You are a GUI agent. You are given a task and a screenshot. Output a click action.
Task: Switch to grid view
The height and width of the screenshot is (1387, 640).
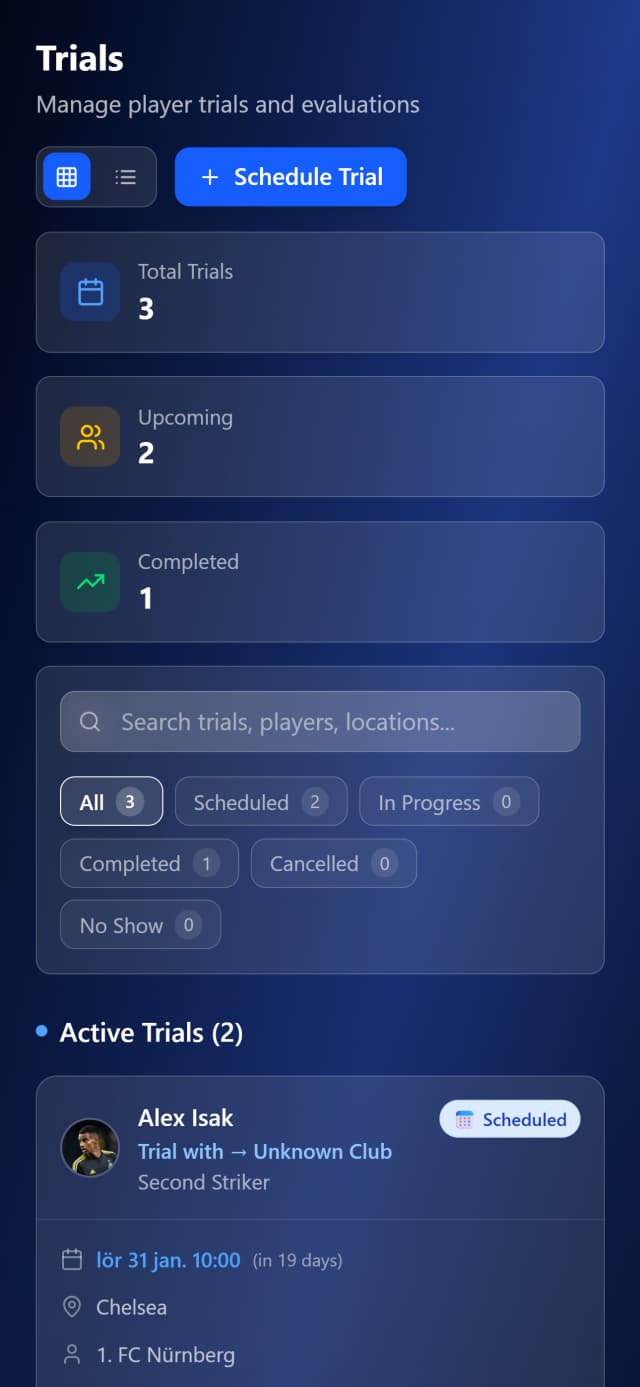(x=67, y=177)
